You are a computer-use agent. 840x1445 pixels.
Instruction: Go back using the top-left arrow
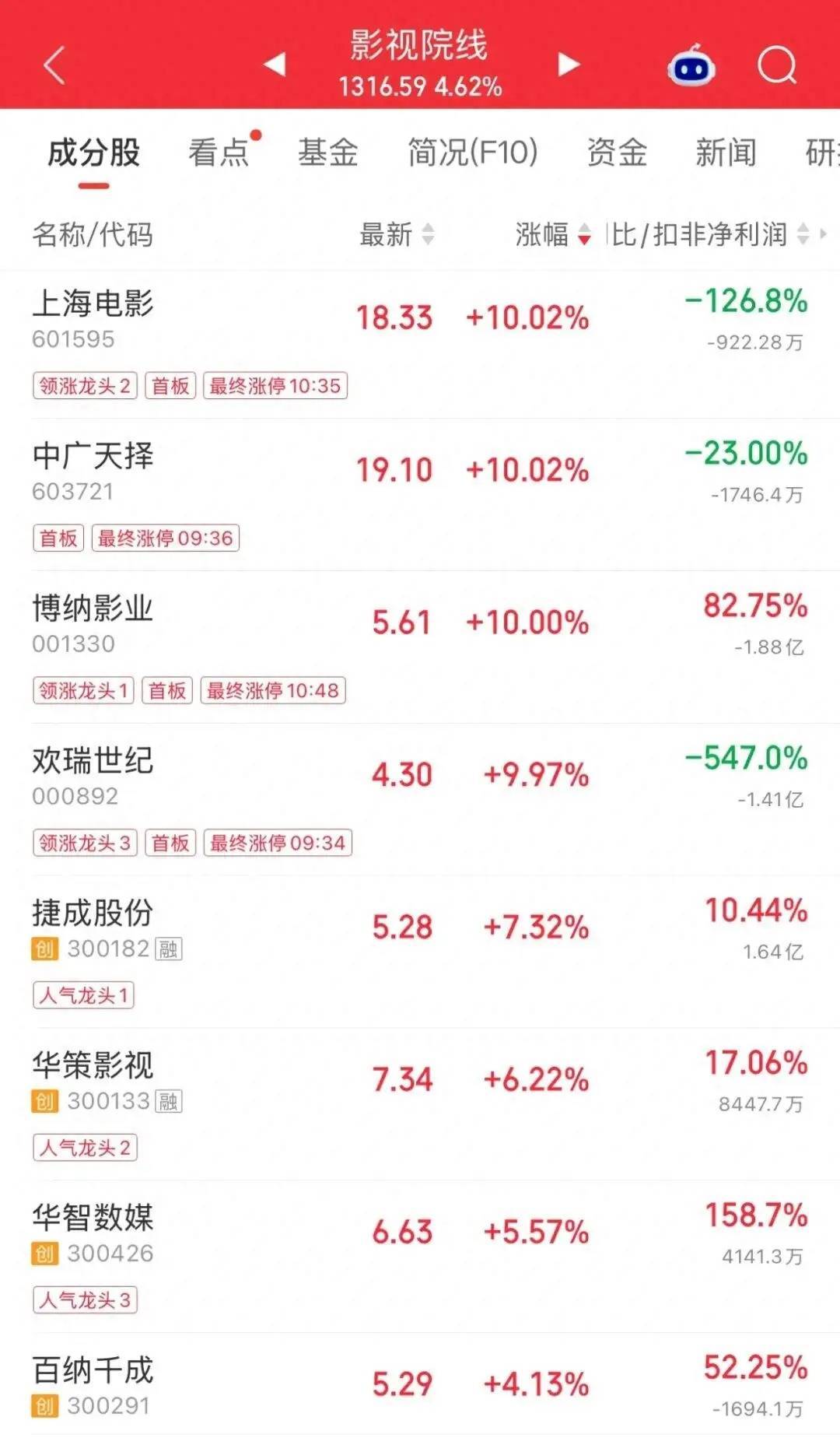[x=54, y=65]
